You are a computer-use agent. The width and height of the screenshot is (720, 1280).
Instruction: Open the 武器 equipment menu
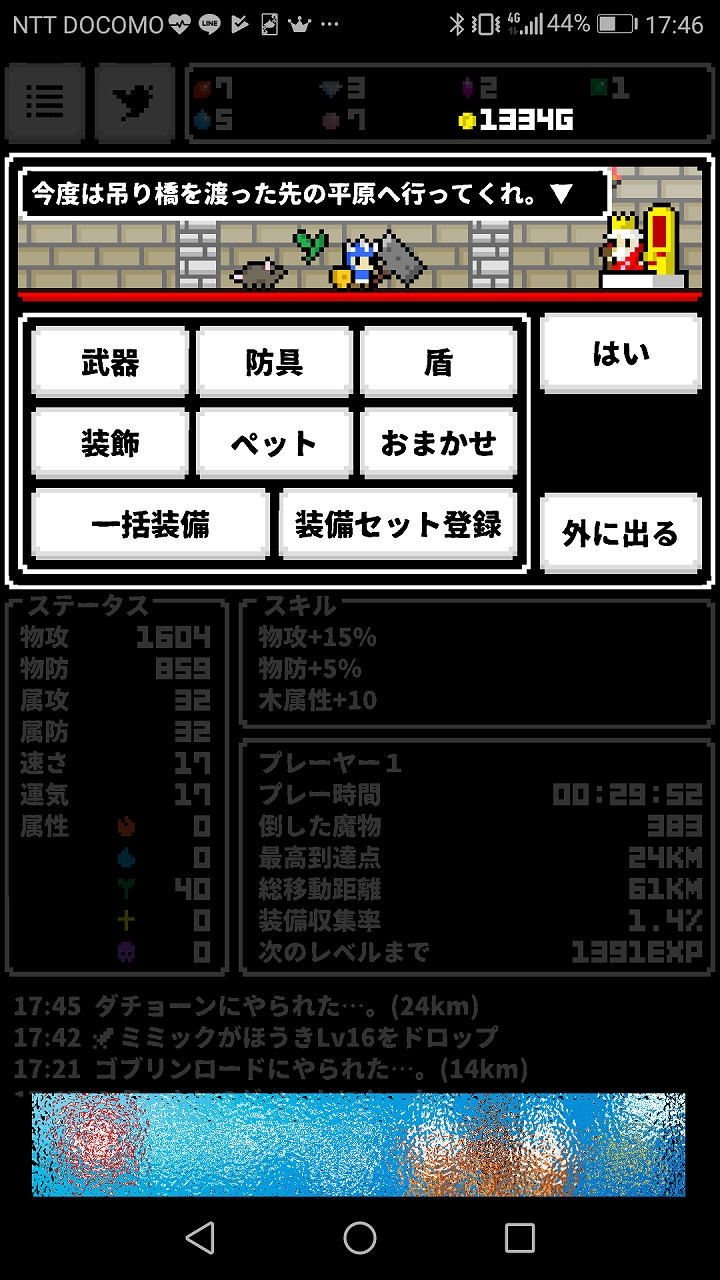tap(110, 362)
